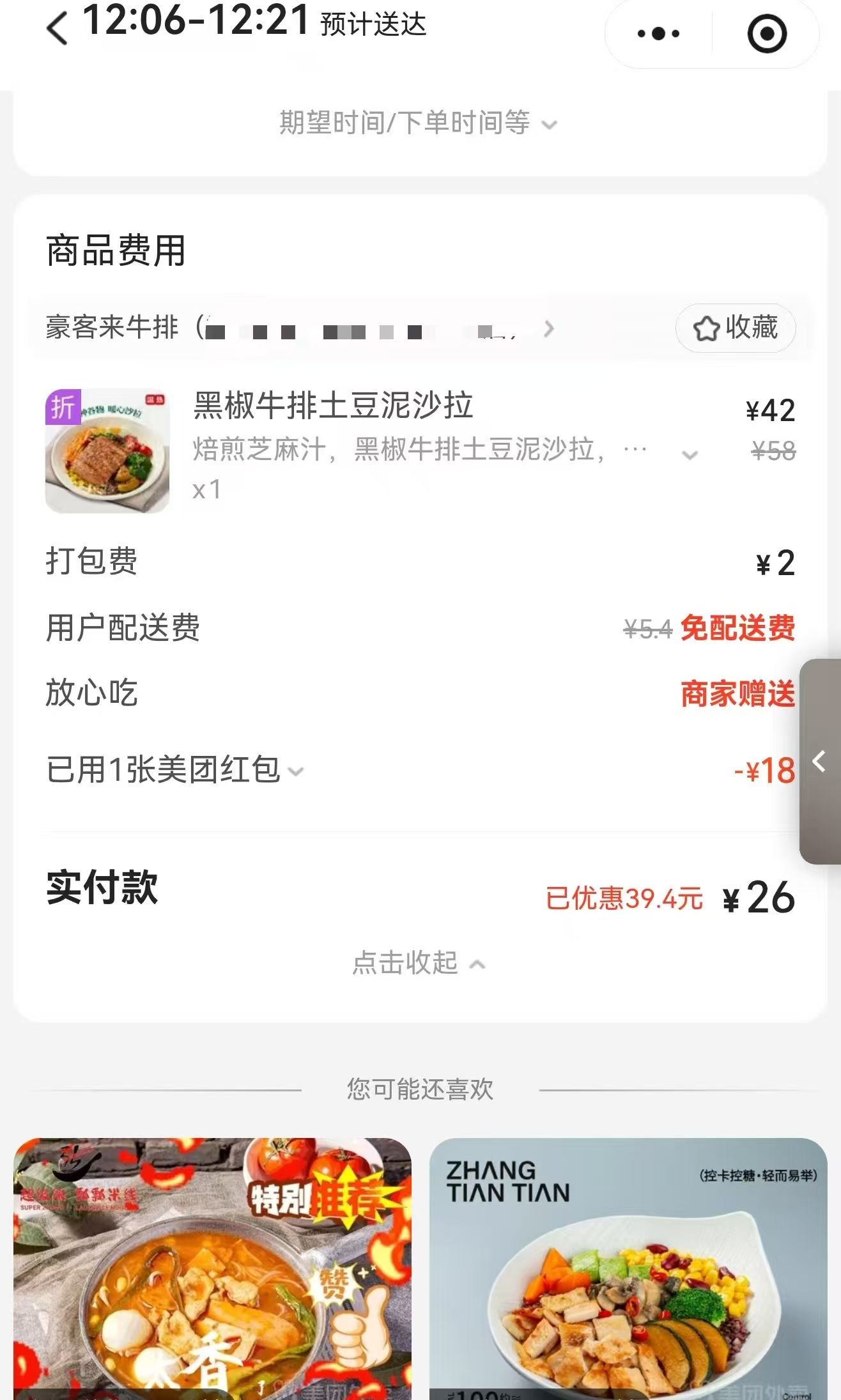Close the mini program via target icon
The image size is (841, 1400).
[x=766, y=33]
